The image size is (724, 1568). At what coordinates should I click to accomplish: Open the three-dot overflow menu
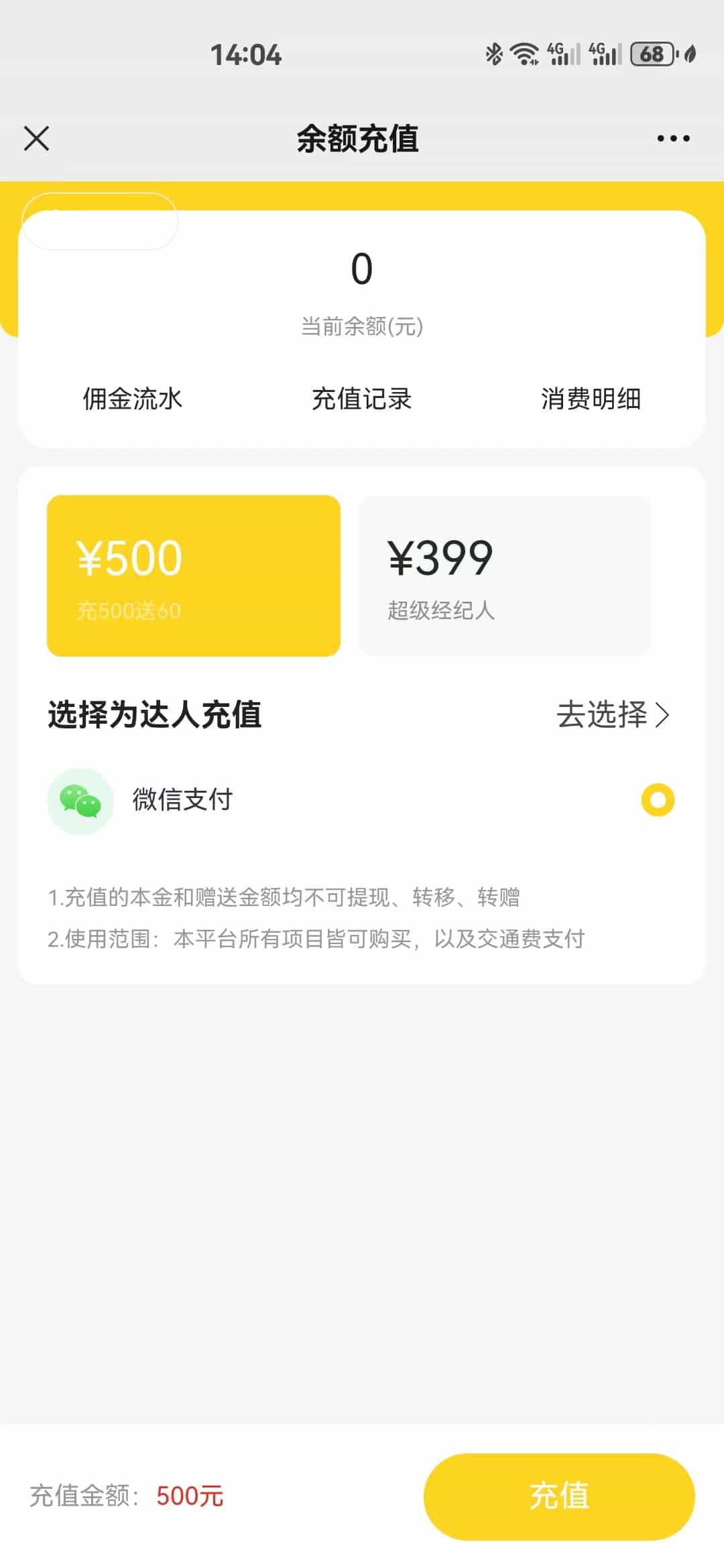pyautogui.click(x=673, y=139)
